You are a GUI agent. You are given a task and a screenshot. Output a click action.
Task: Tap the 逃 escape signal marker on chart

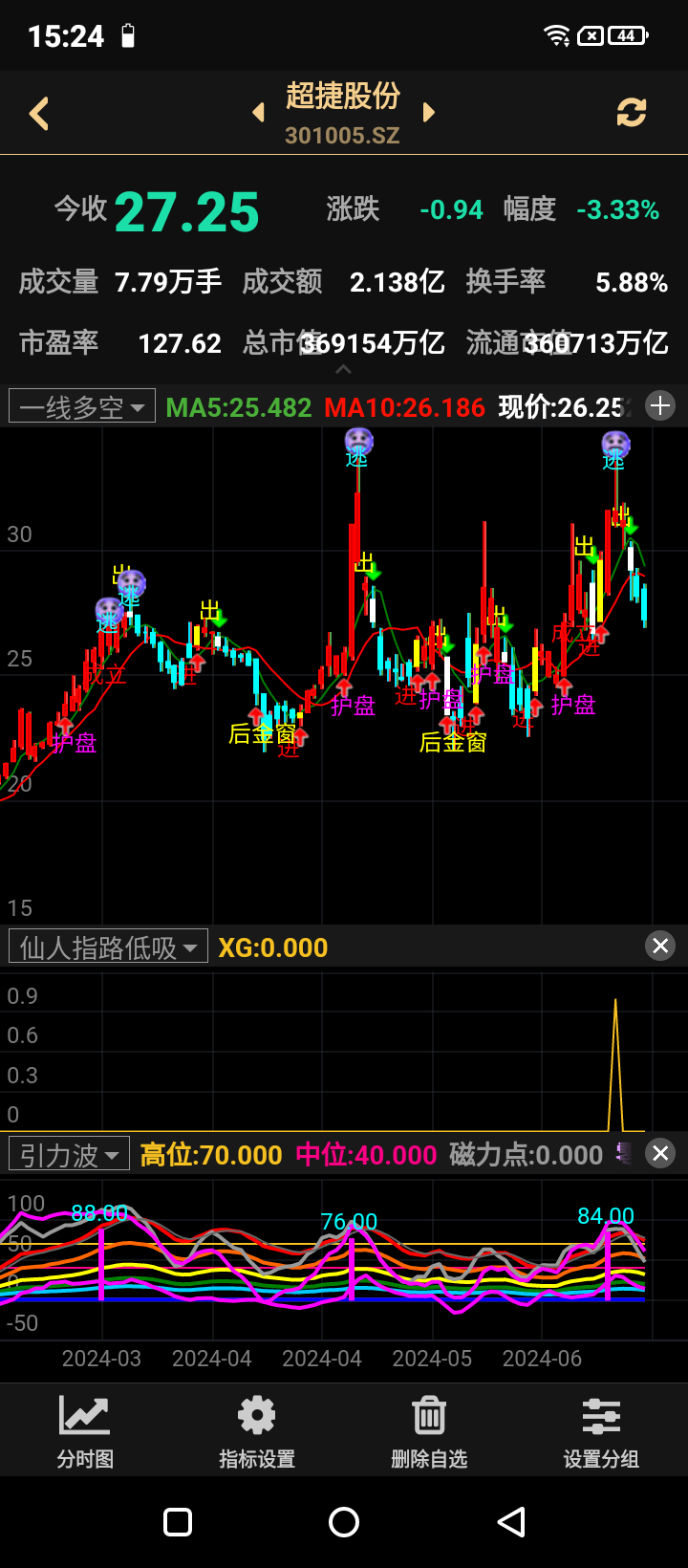(x=357, y=443)
